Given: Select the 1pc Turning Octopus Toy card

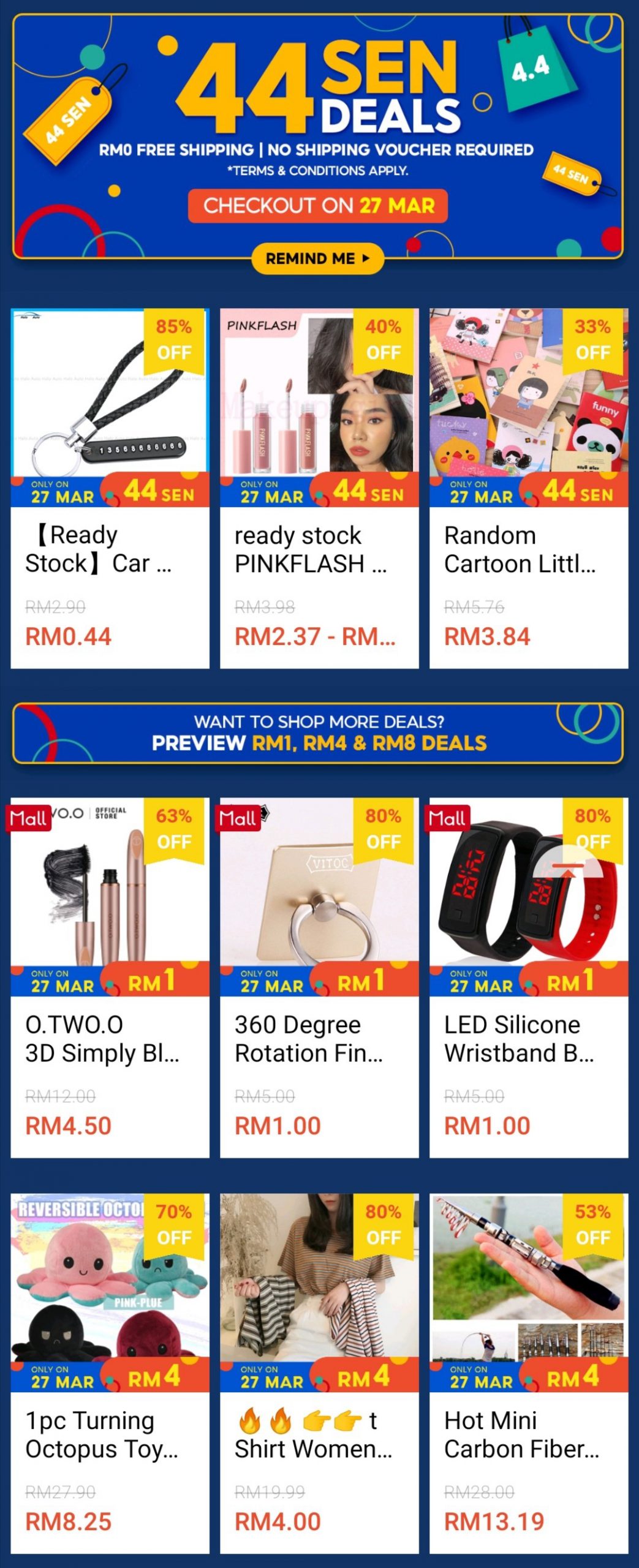Looking at the screenshot, I should coord(110,1373).
